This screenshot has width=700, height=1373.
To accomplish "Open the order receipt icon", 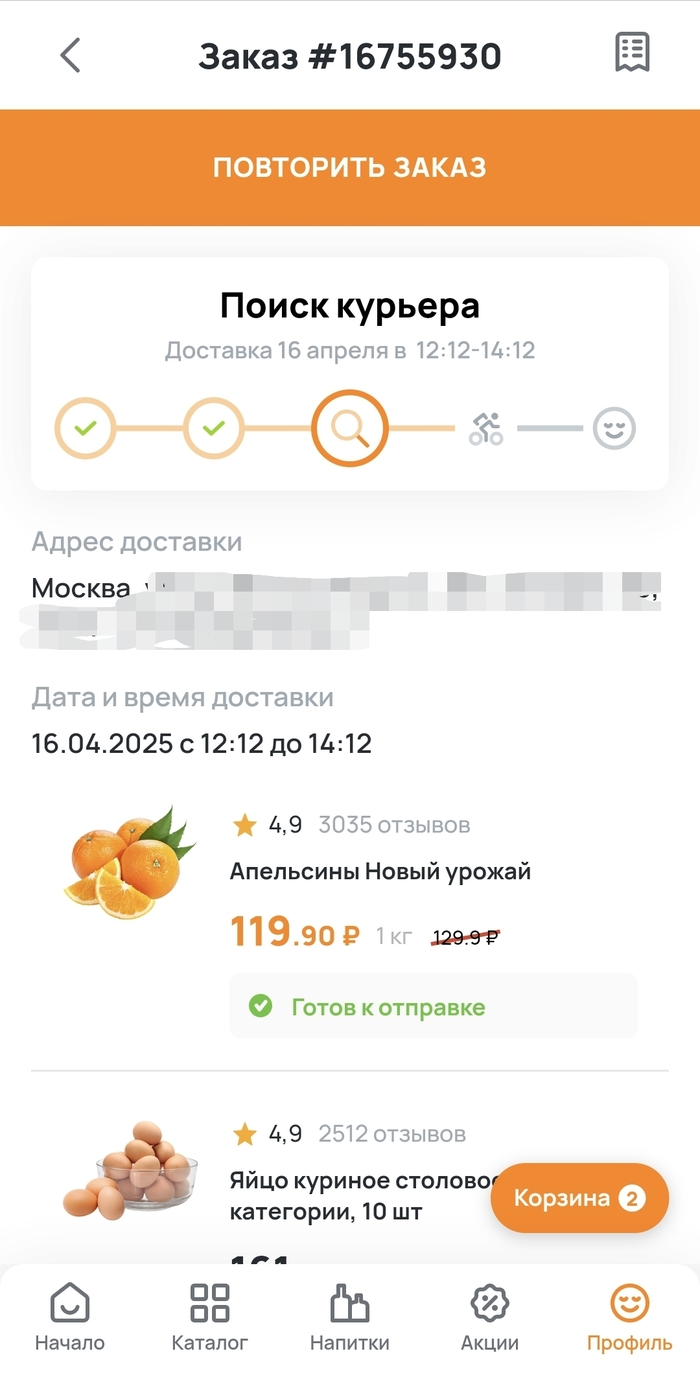I will [x=632, y=53].
